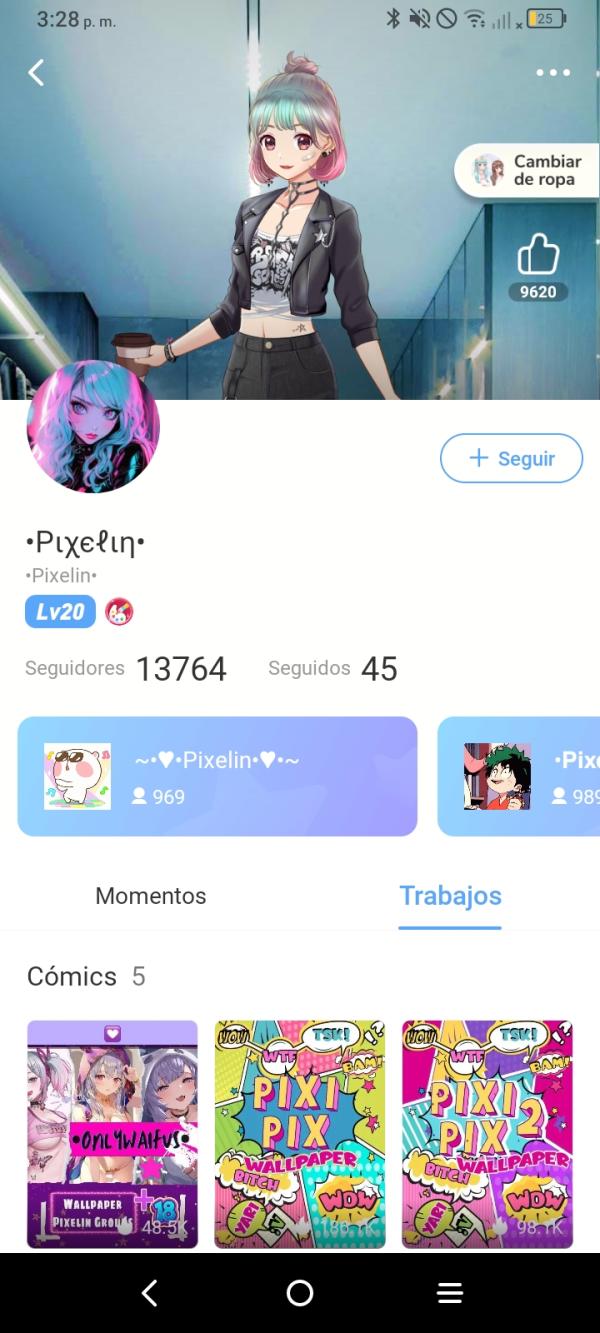Open the ~•♥•Pixelin•♥•~ group card

click(217, 776)
